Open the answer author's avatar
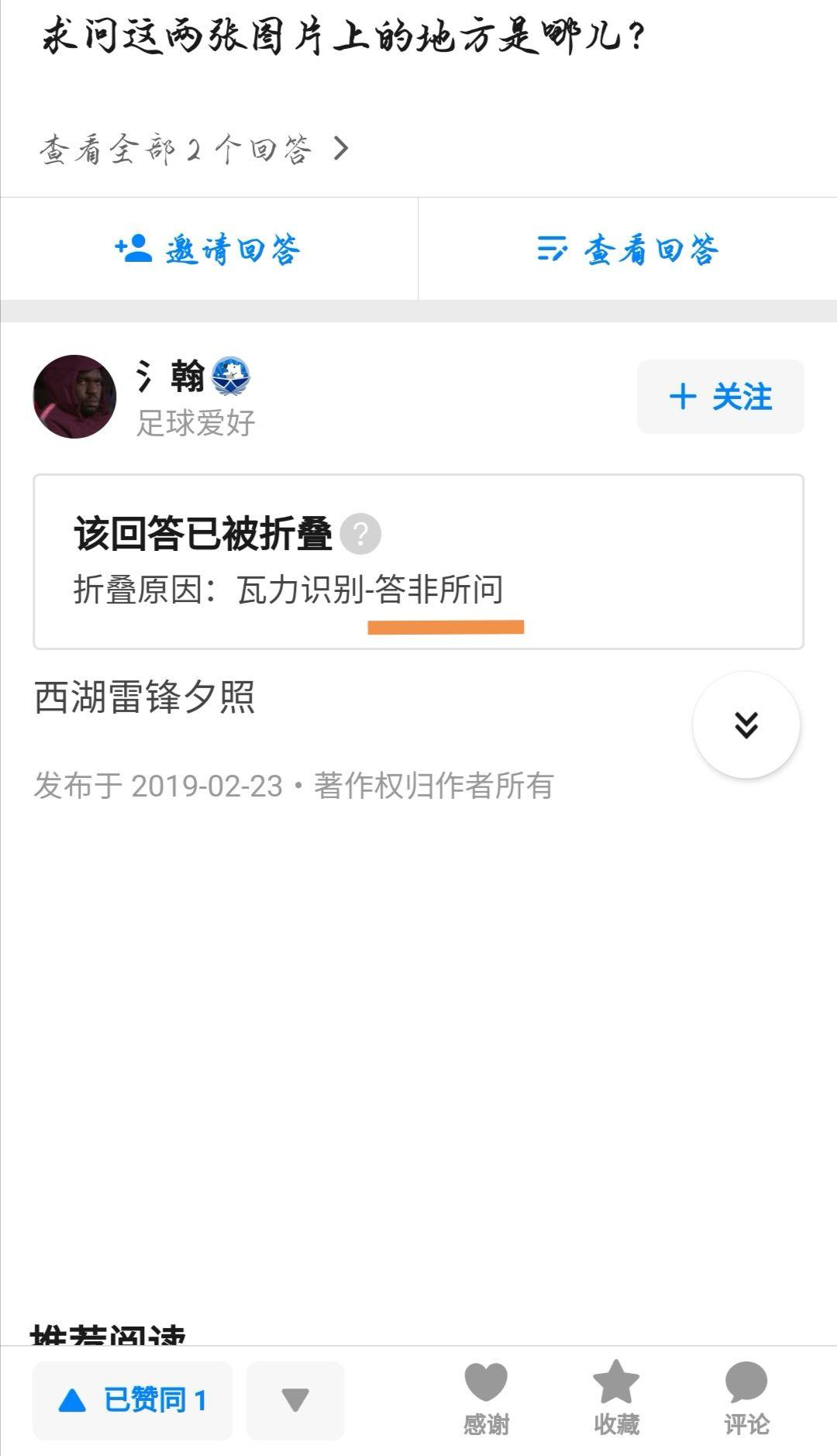 [74, 397]
